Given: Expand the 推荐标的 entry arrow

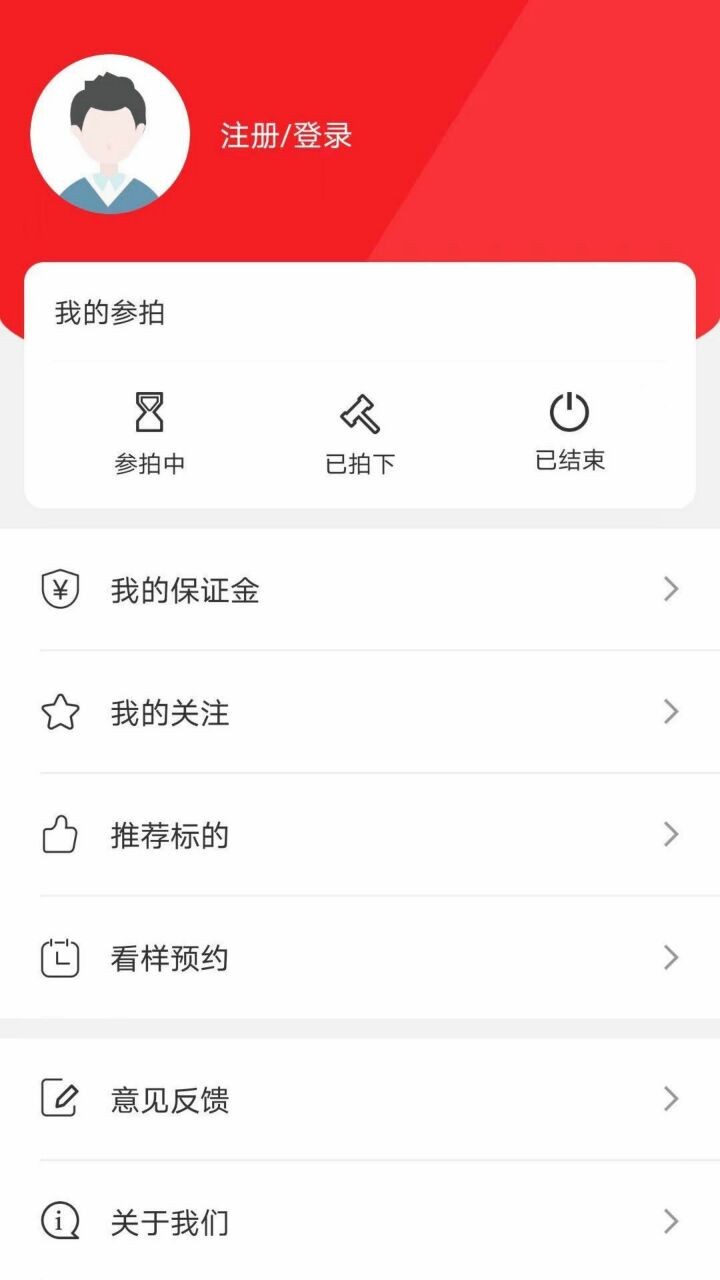Looking at the screenshot, I should [x=670, y=835].
